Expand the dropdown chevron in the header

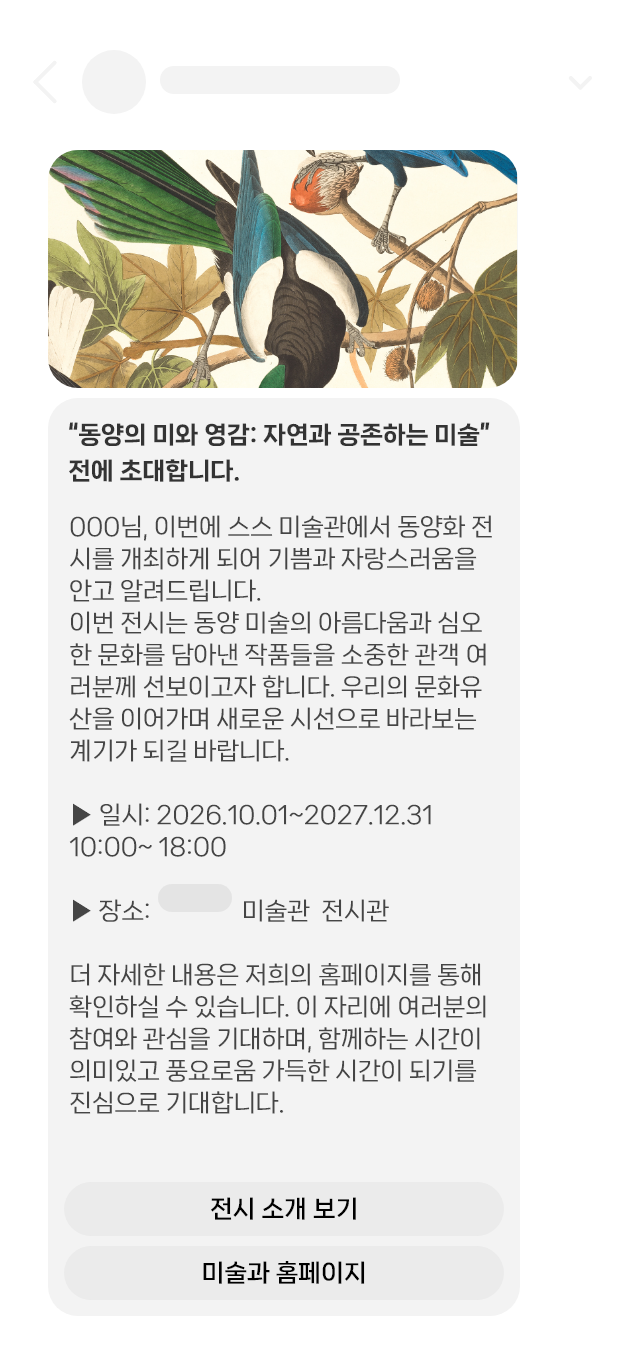580,82
